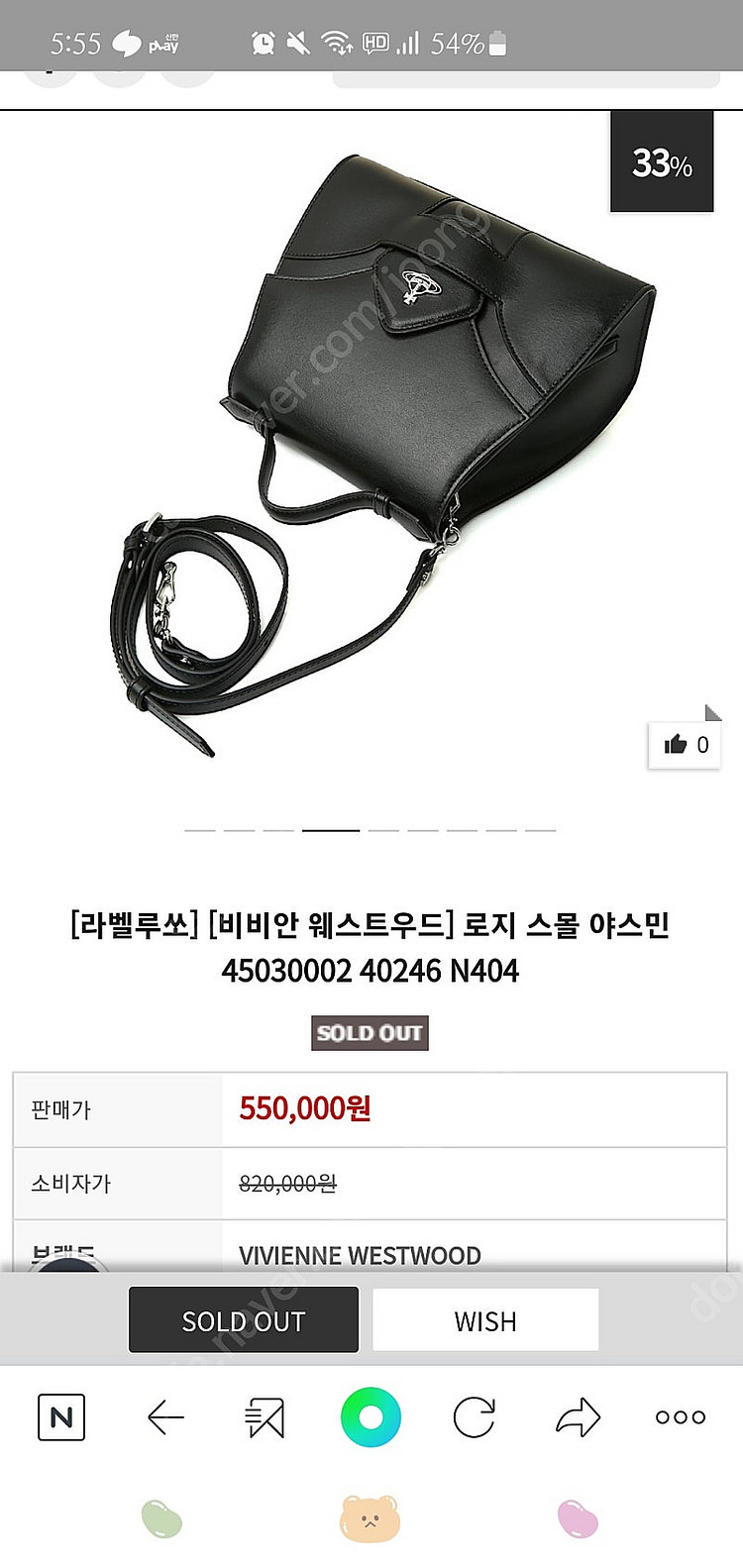This screenshot has width=743, height=1568.
Task: Reload the current page
Action: (474, 1417)
